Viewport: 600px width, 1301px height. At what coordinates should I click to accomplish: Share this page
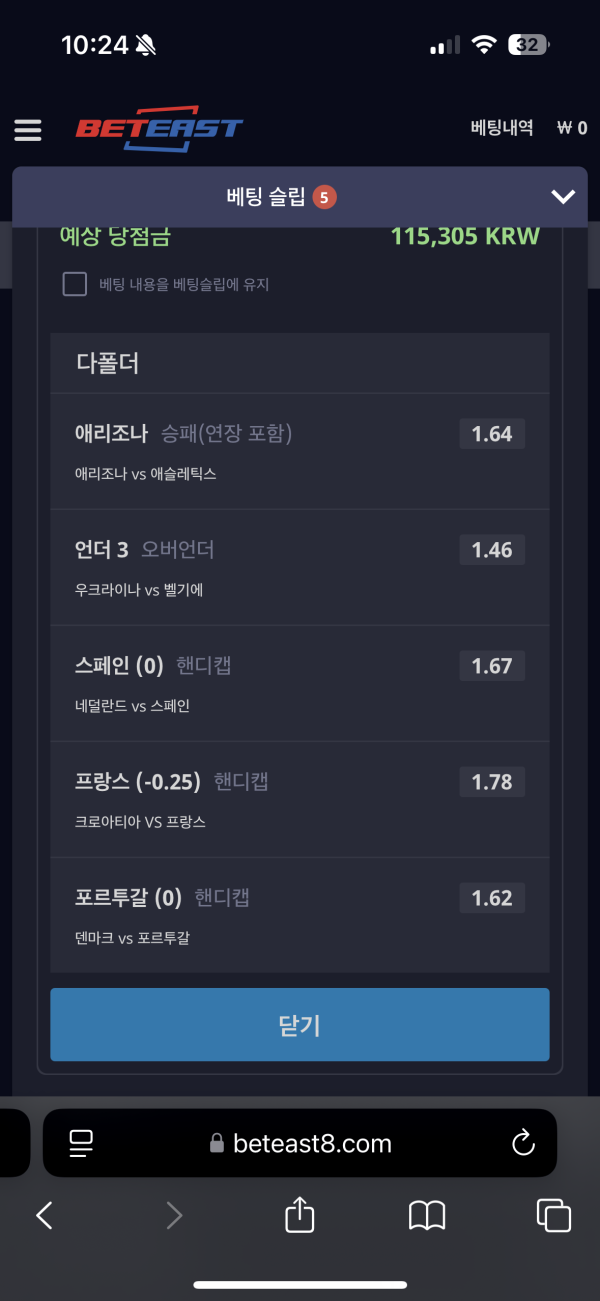pos(300,1215)
